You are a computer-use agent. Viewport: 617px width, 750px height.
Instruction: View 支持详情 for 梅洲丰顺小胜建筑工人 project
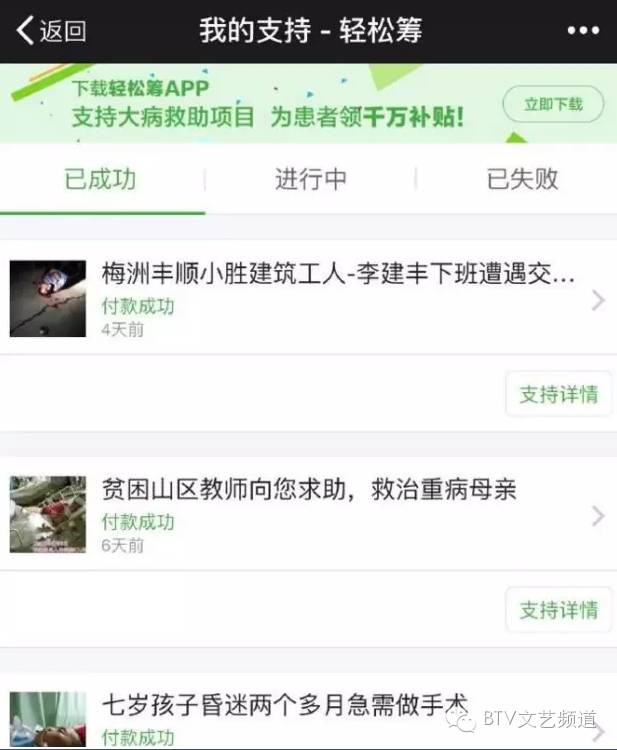(558, 394)
